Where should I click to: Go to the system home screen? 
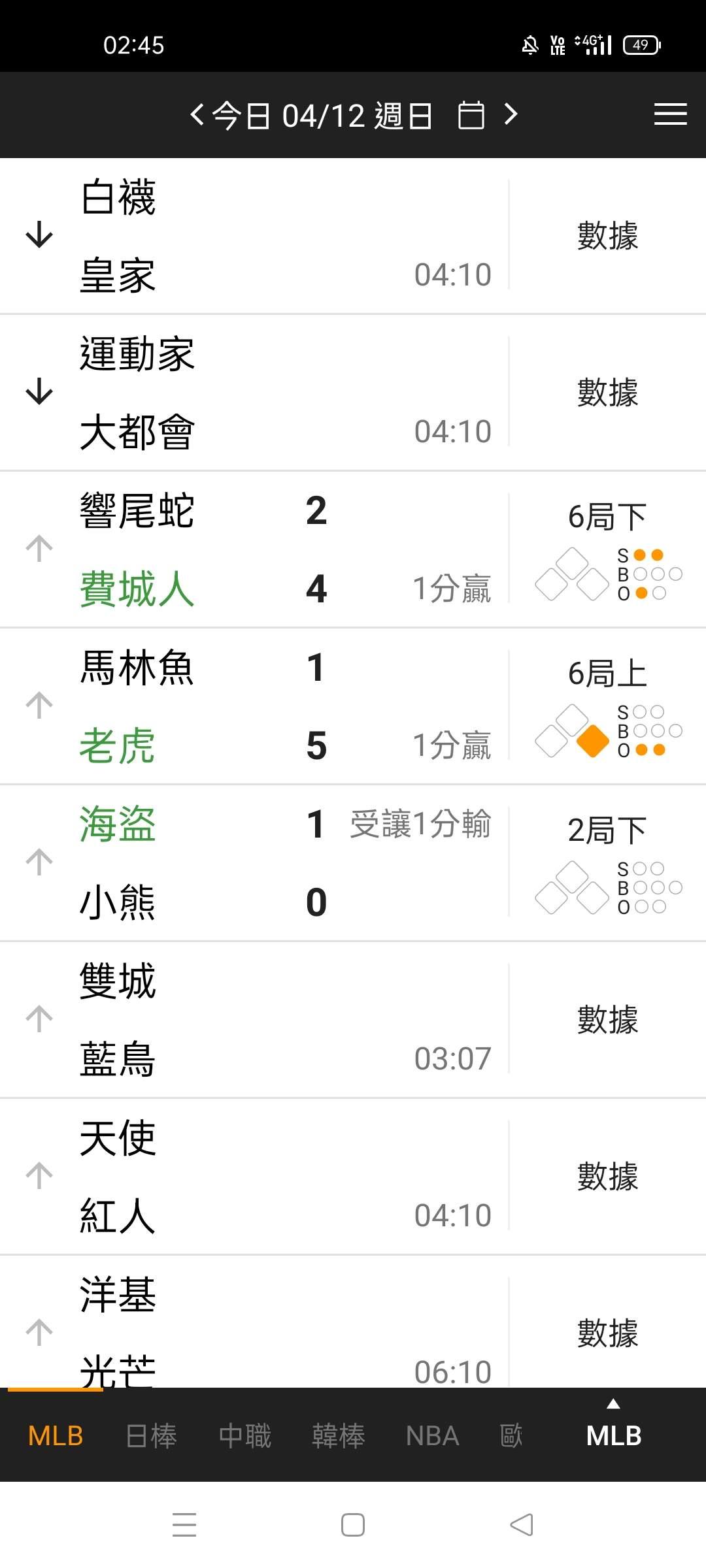(353, 1525)
